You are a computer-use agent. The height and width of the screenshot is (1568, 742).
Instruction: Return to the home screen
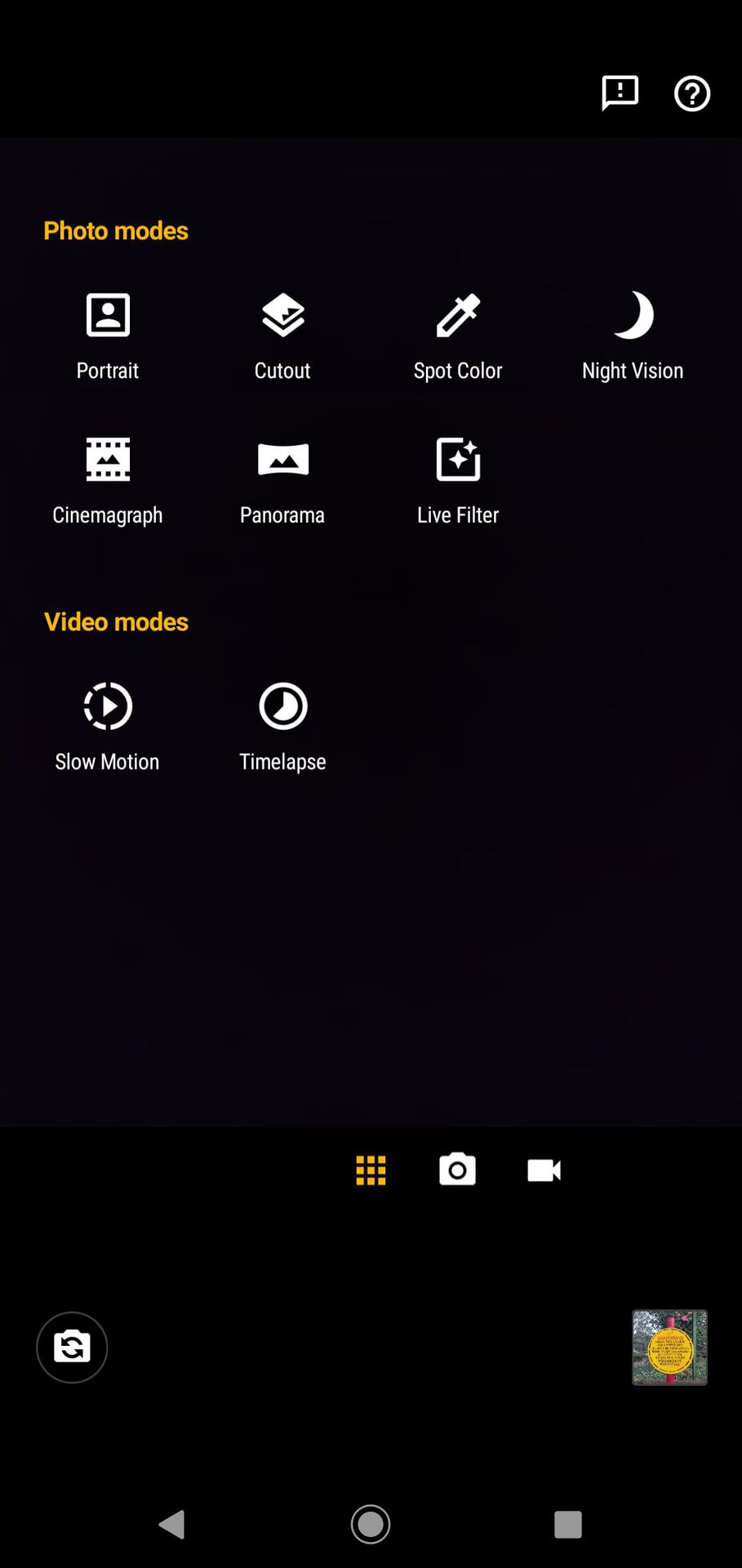(x=371, y=1524)
